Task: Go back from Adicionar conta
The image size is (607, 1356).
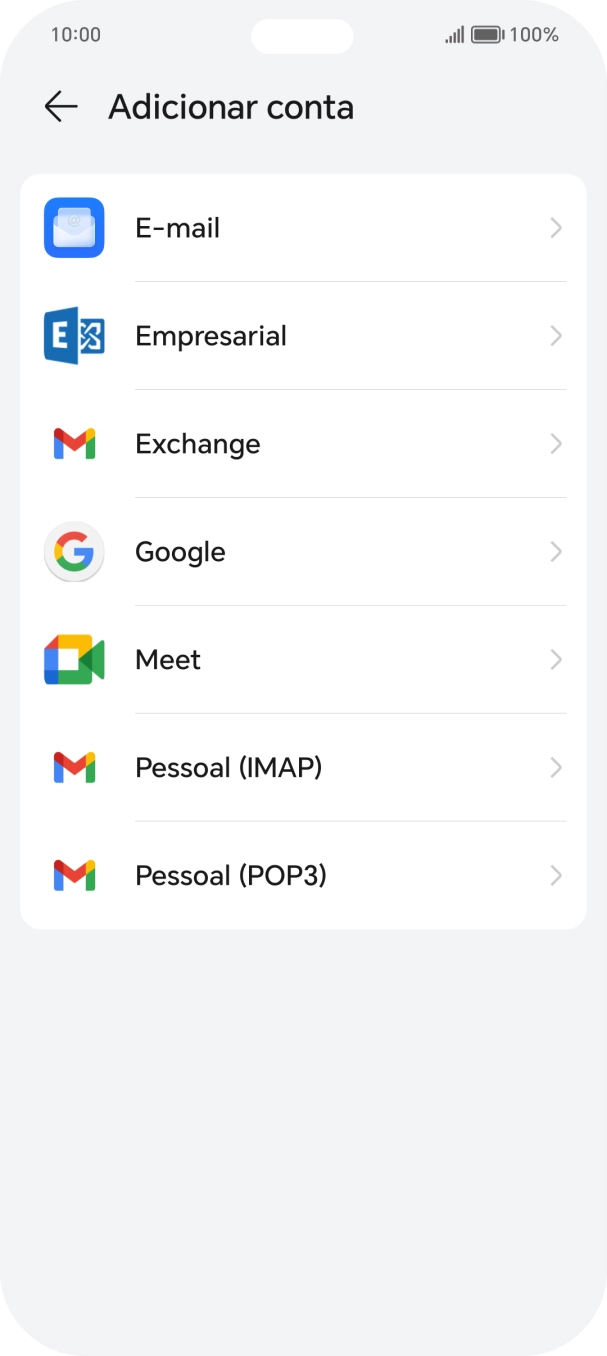Action: coord(61,107)
